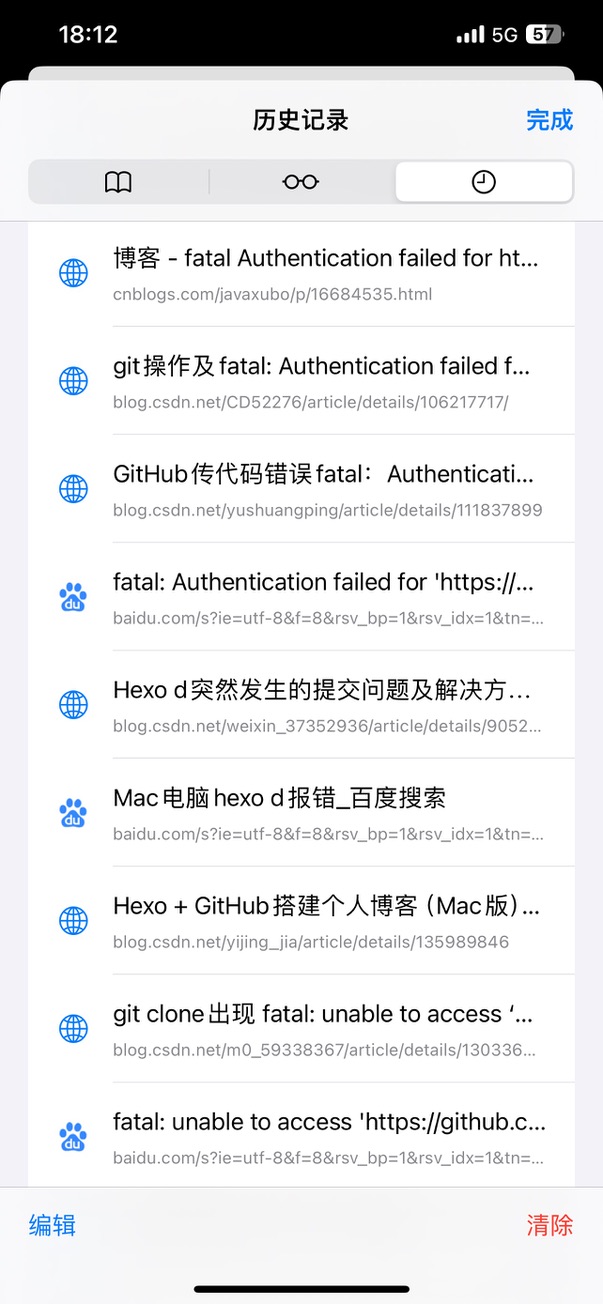
Task: Open the cnblogs 博客 fatal Authentication entry
Action: [326, 273]
